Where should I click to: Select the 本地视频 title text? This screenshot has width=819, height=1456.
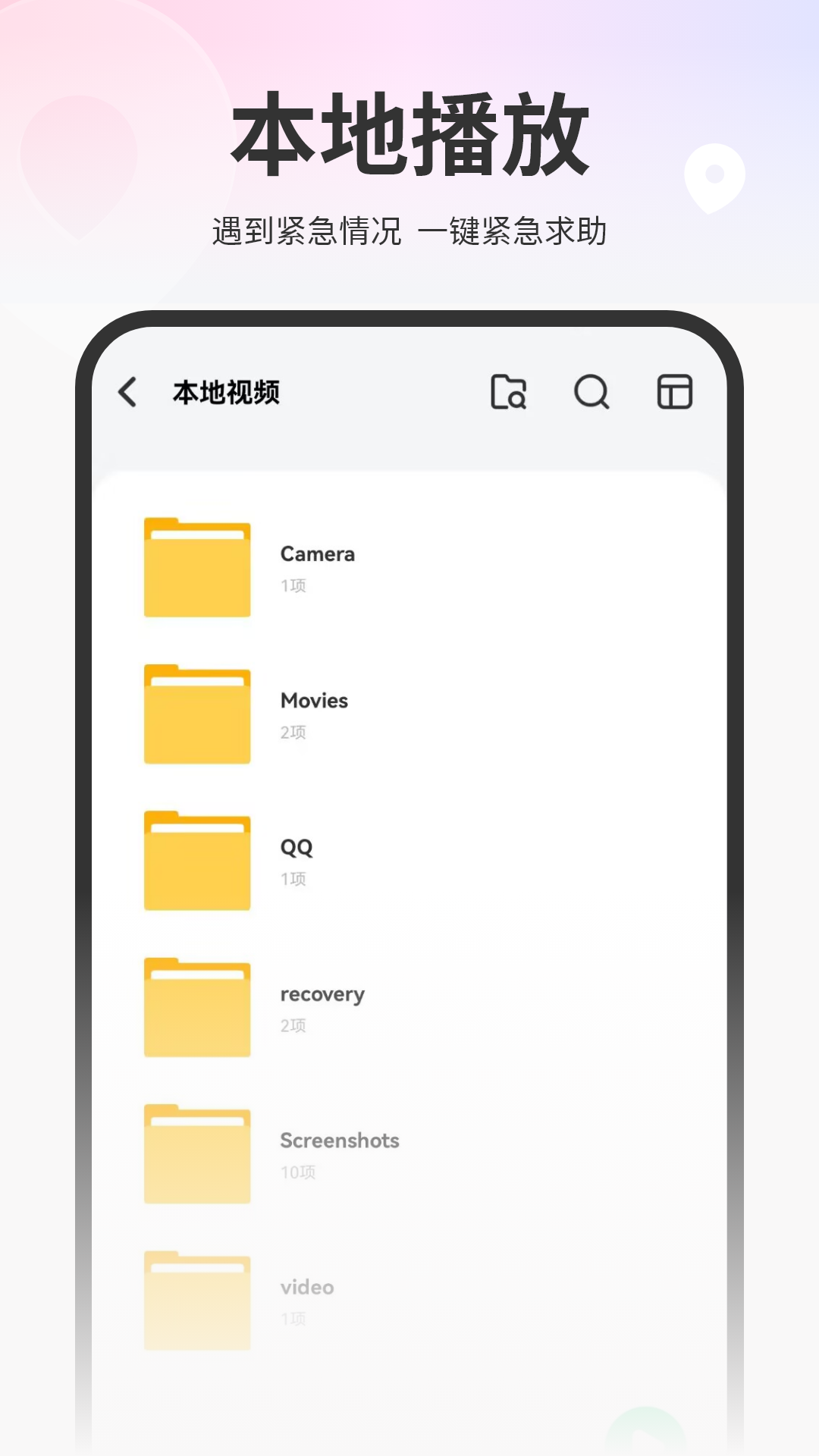[x=226, y=393]
